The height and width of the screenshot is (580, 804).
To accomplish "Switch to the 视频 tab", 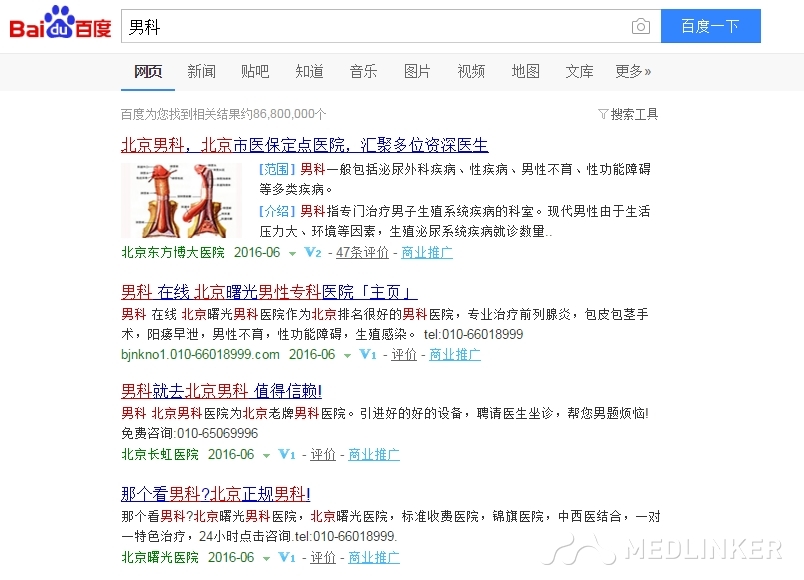I will (x=471, y=71).
